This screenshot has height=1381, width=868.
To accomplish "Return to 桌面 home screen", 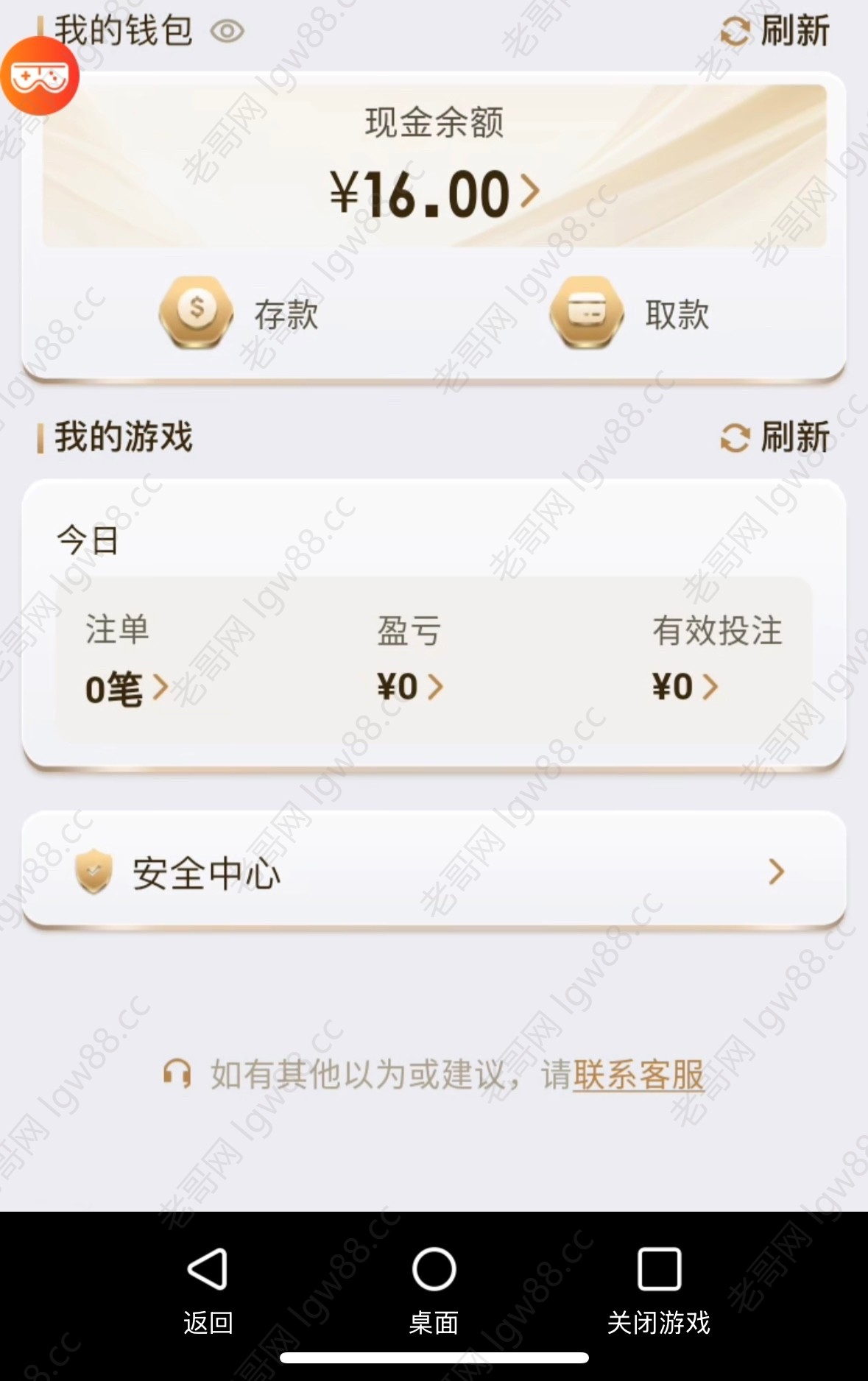I will [434, 1289].
